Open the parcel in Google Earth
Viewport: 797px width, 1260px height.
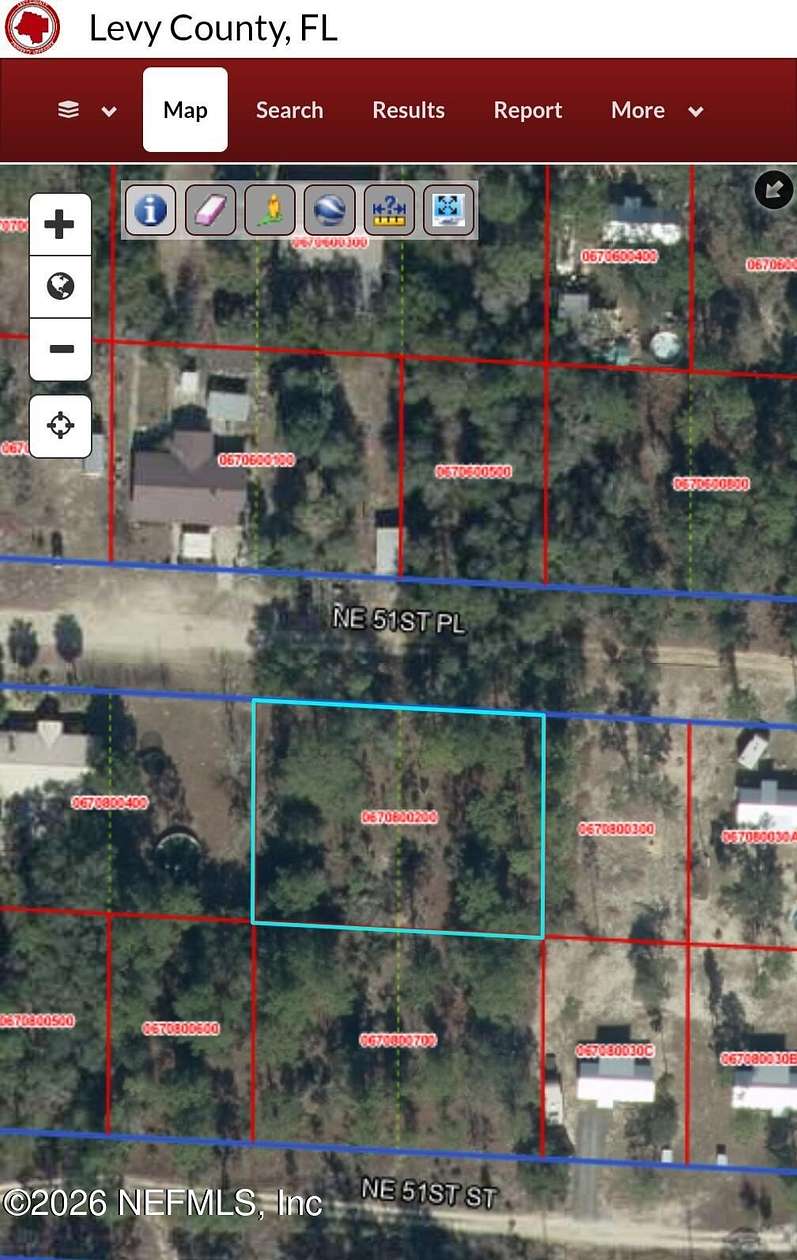329,209
